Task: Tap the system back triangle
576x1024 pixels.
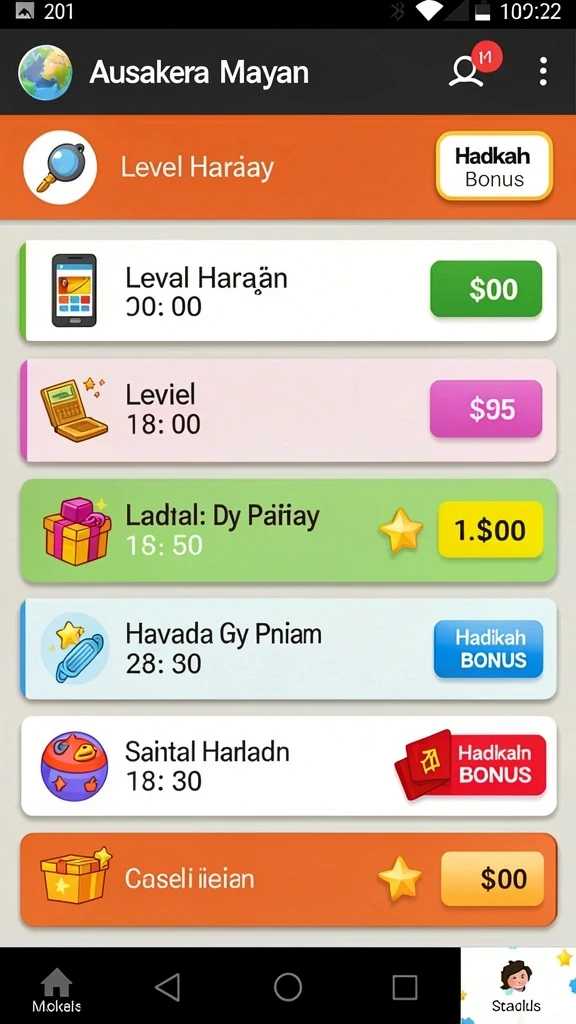Action: pyautogui.click(x=168, y=987)
